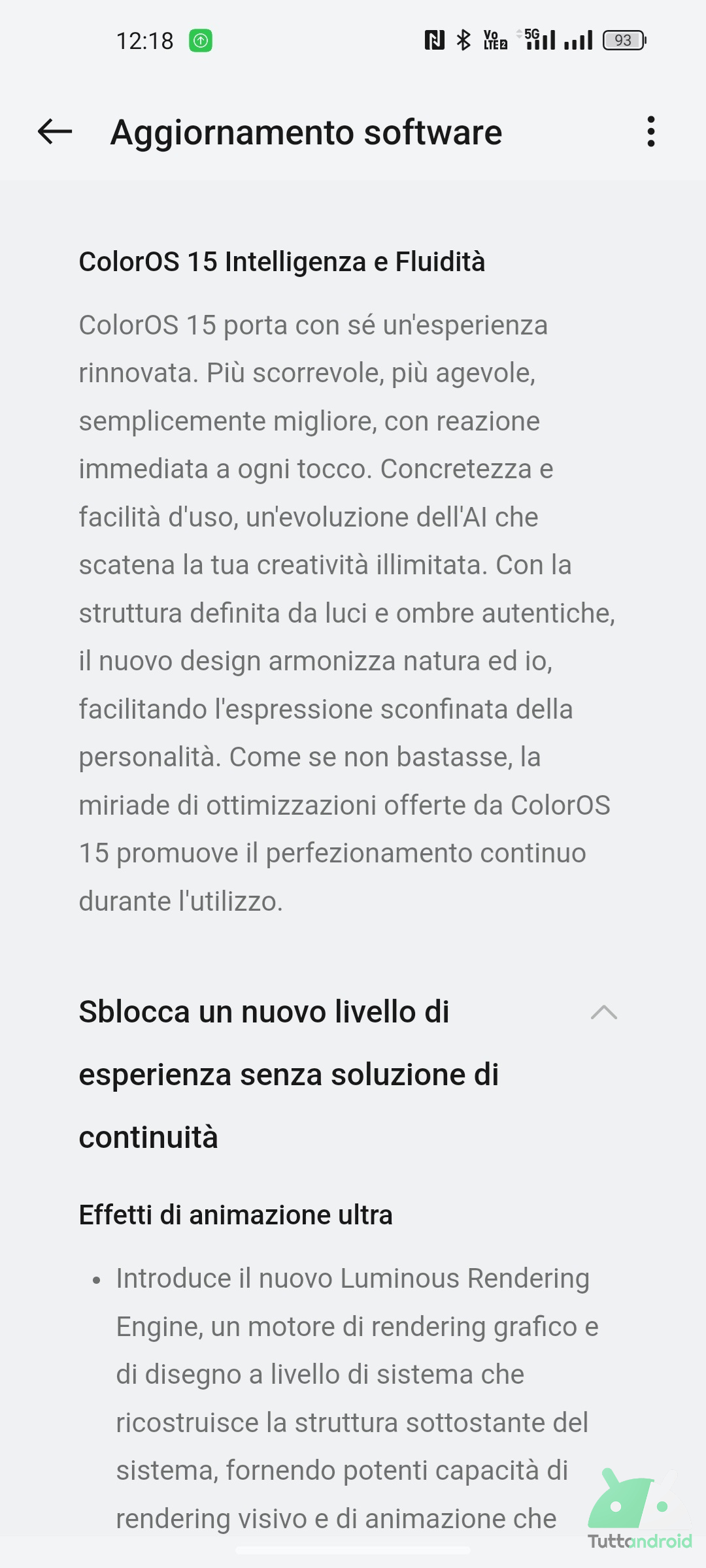Go back from Aggiornamento software

[x=55, y=132]
